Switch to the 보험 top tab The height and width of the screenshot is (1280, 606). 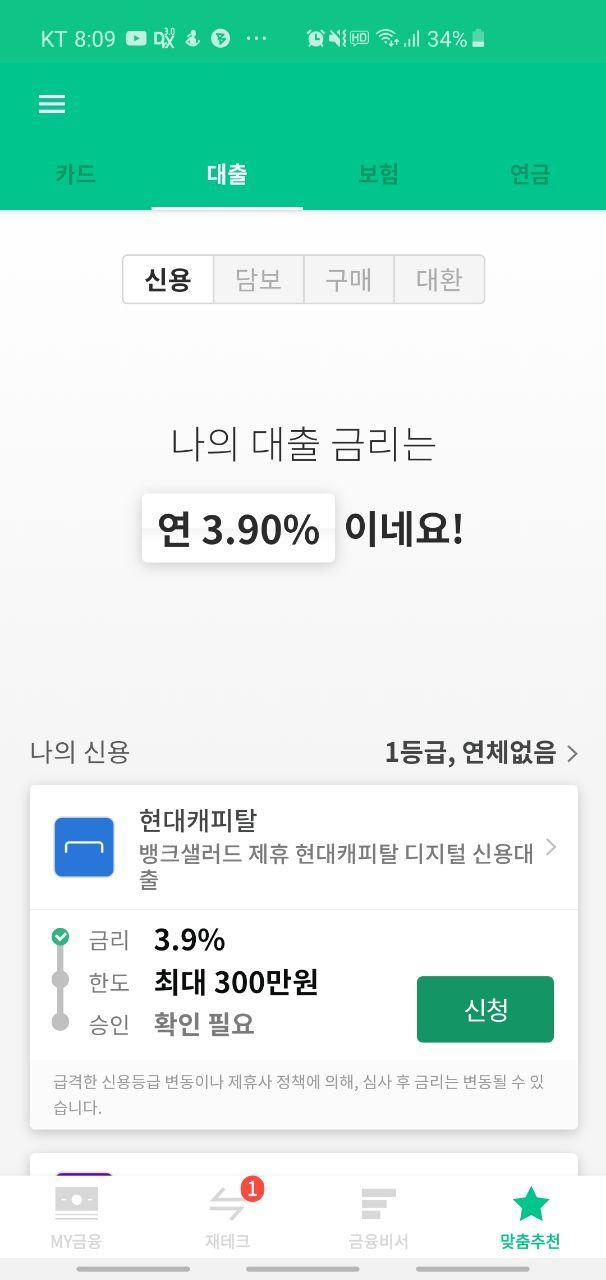(378, 174)
